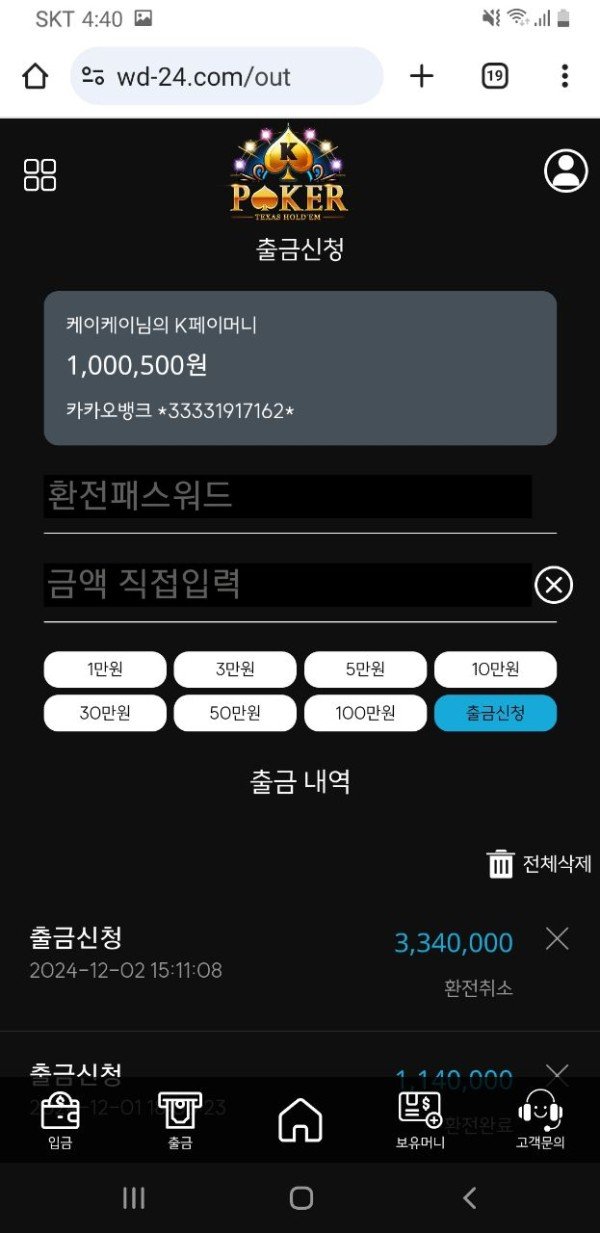Remove the 3,340,000 withdrawal entry
This screenshot has height=1233, width=600.
[x=557, y=938]
